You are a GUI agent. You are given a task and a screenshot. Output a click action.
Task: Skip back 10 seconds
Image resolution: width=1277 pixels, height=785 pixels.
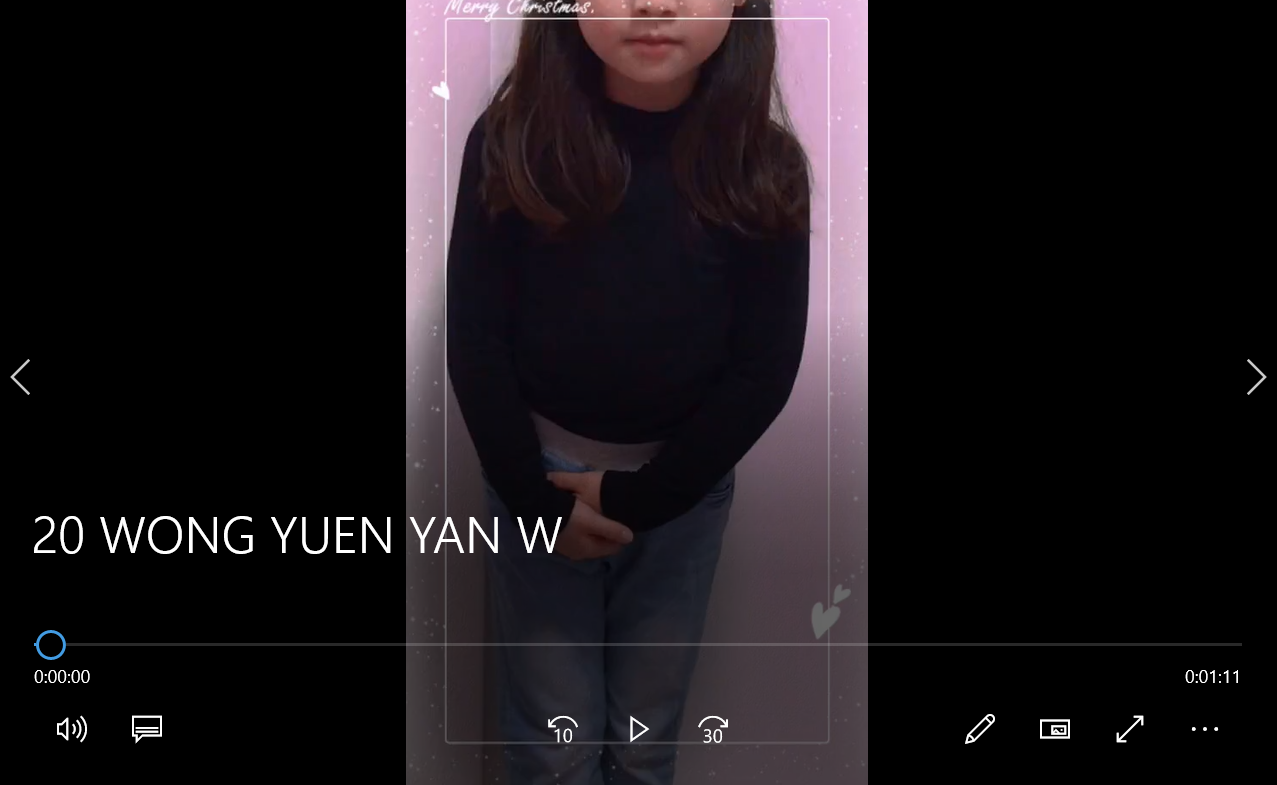(x=563, y=729)
